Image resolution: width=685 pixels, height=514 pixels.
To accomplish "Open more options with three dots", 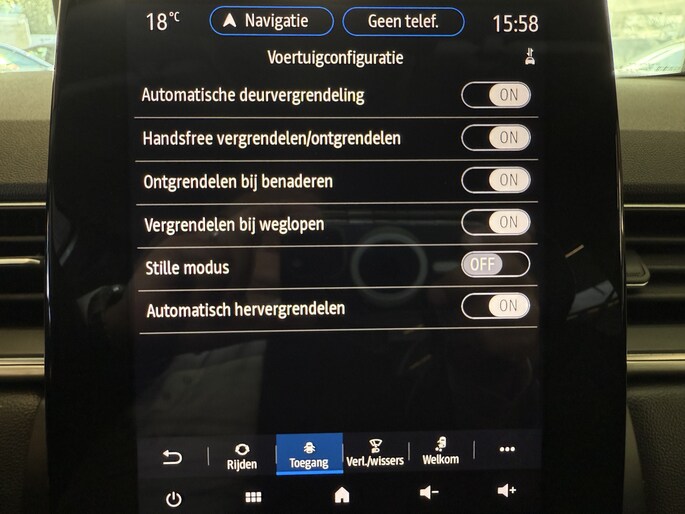I will pos(507,451).
